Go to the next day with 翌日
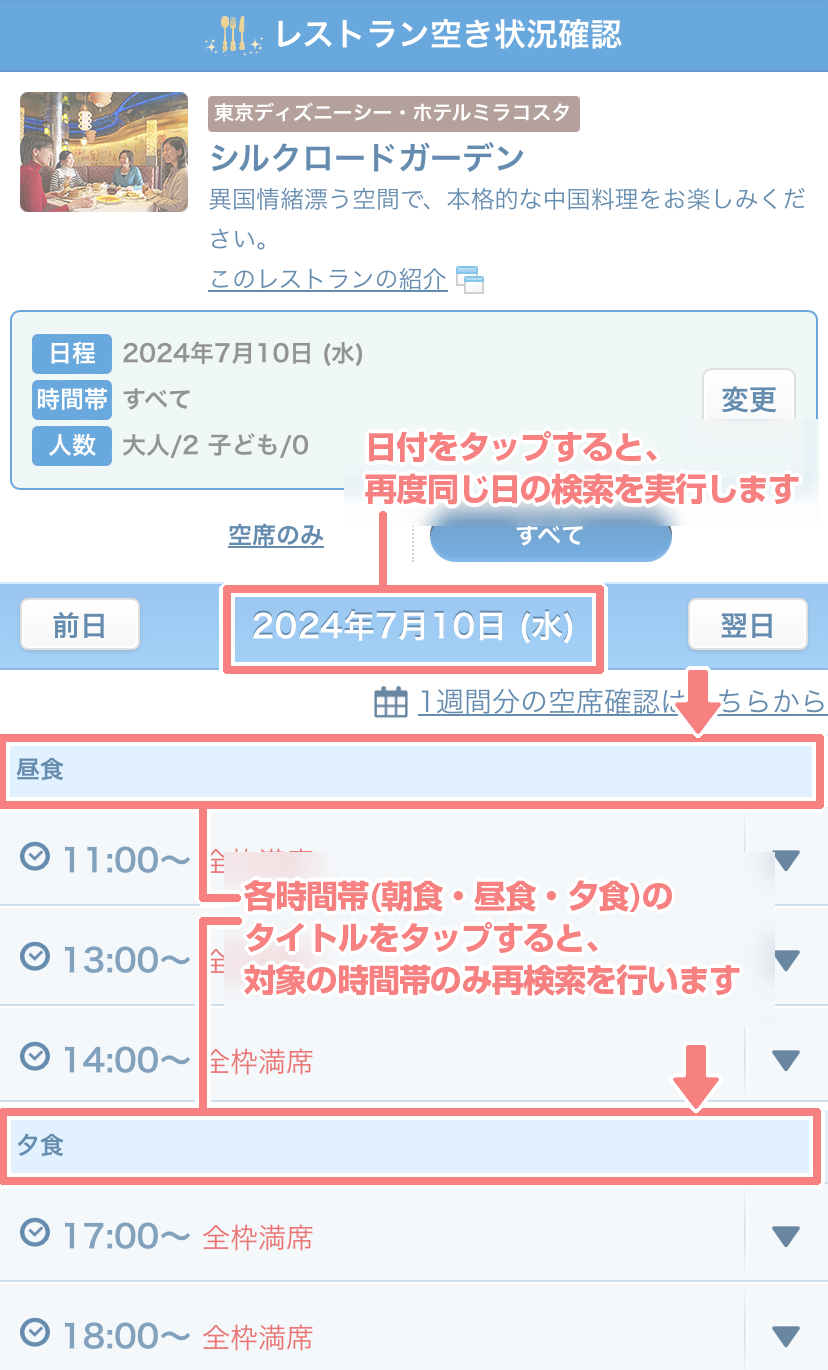The image size is (828, 1370). (747, 626)
